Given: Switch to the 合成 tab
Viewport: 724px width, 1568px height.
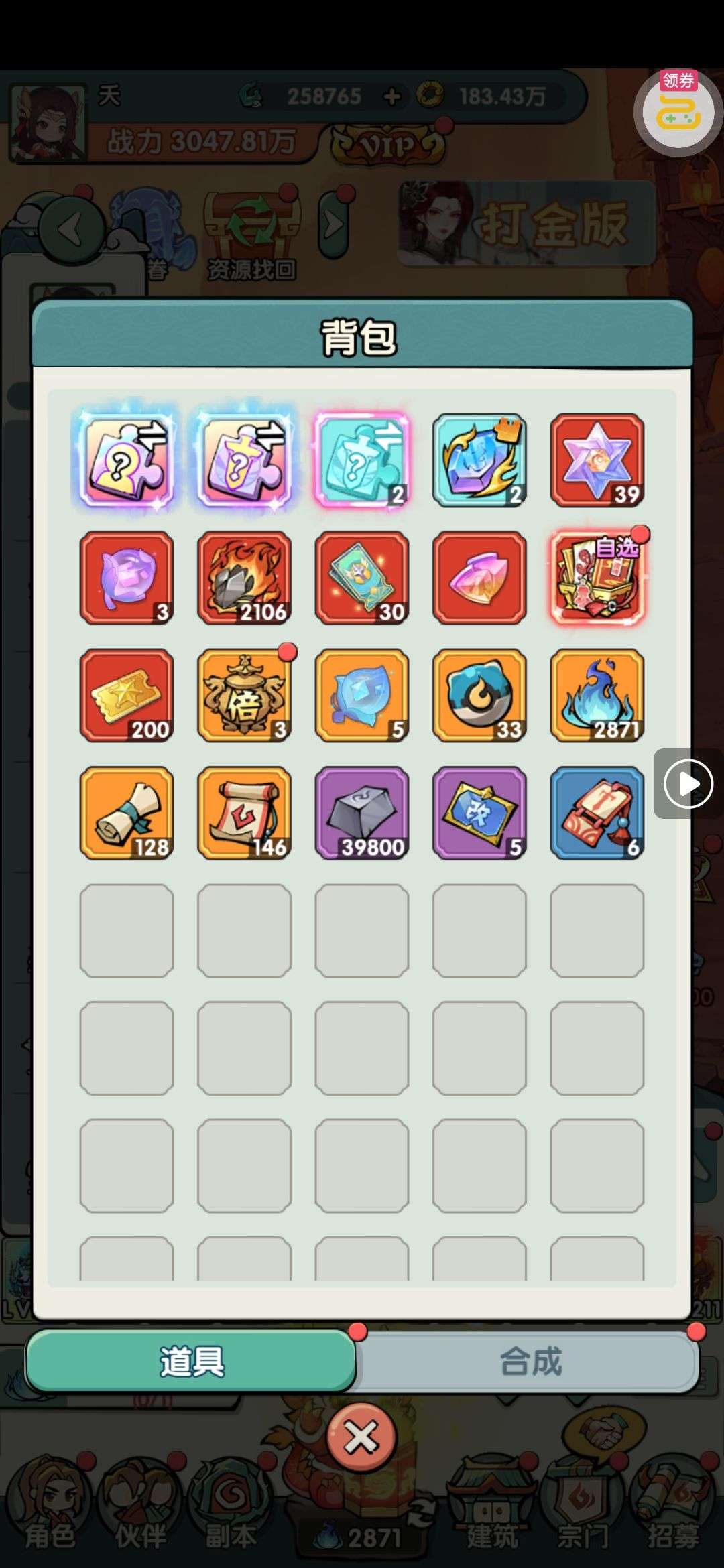Looking at the screenshot, I should [x=530, y=1362].
